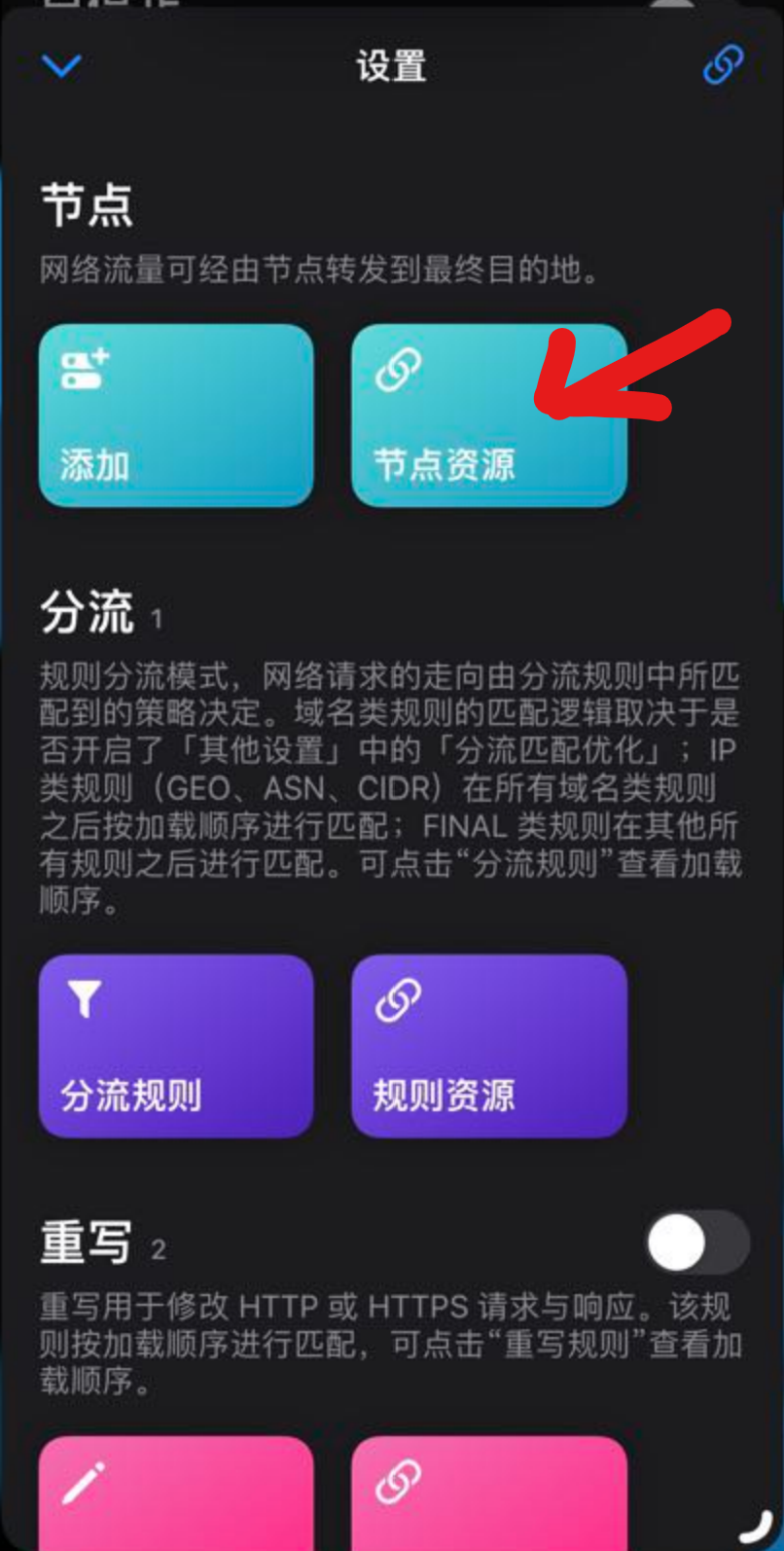The image size is (784, 1551).
Task: Open 节点资源
Action: [x=488, y=415]
